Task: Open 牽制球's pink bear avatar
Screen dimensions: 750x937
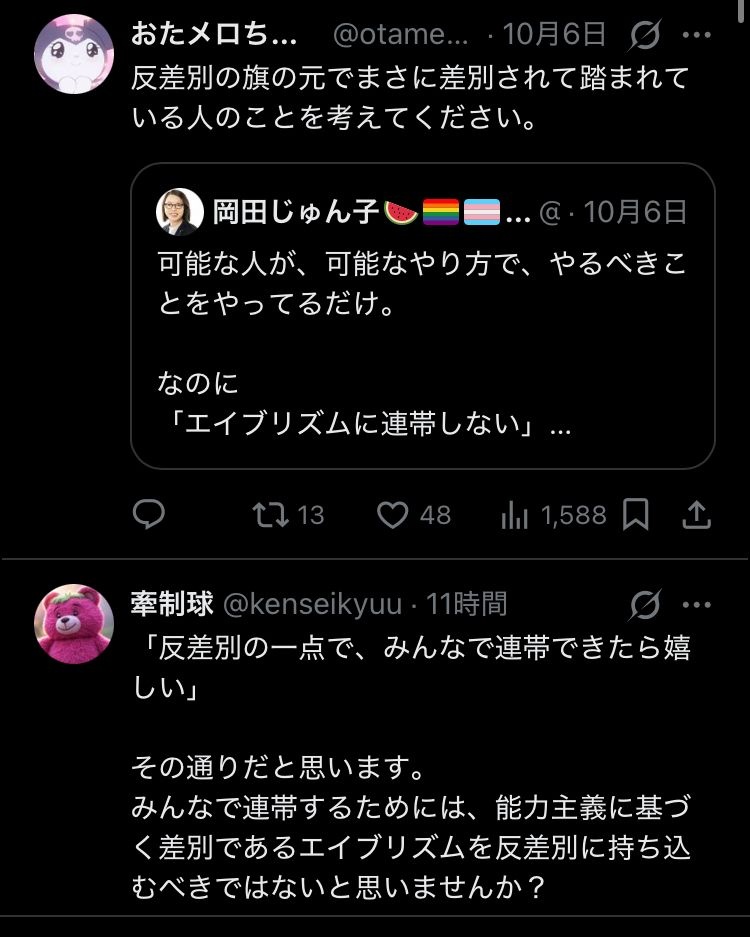Action: pyautogui.click(x=74, y=624)
